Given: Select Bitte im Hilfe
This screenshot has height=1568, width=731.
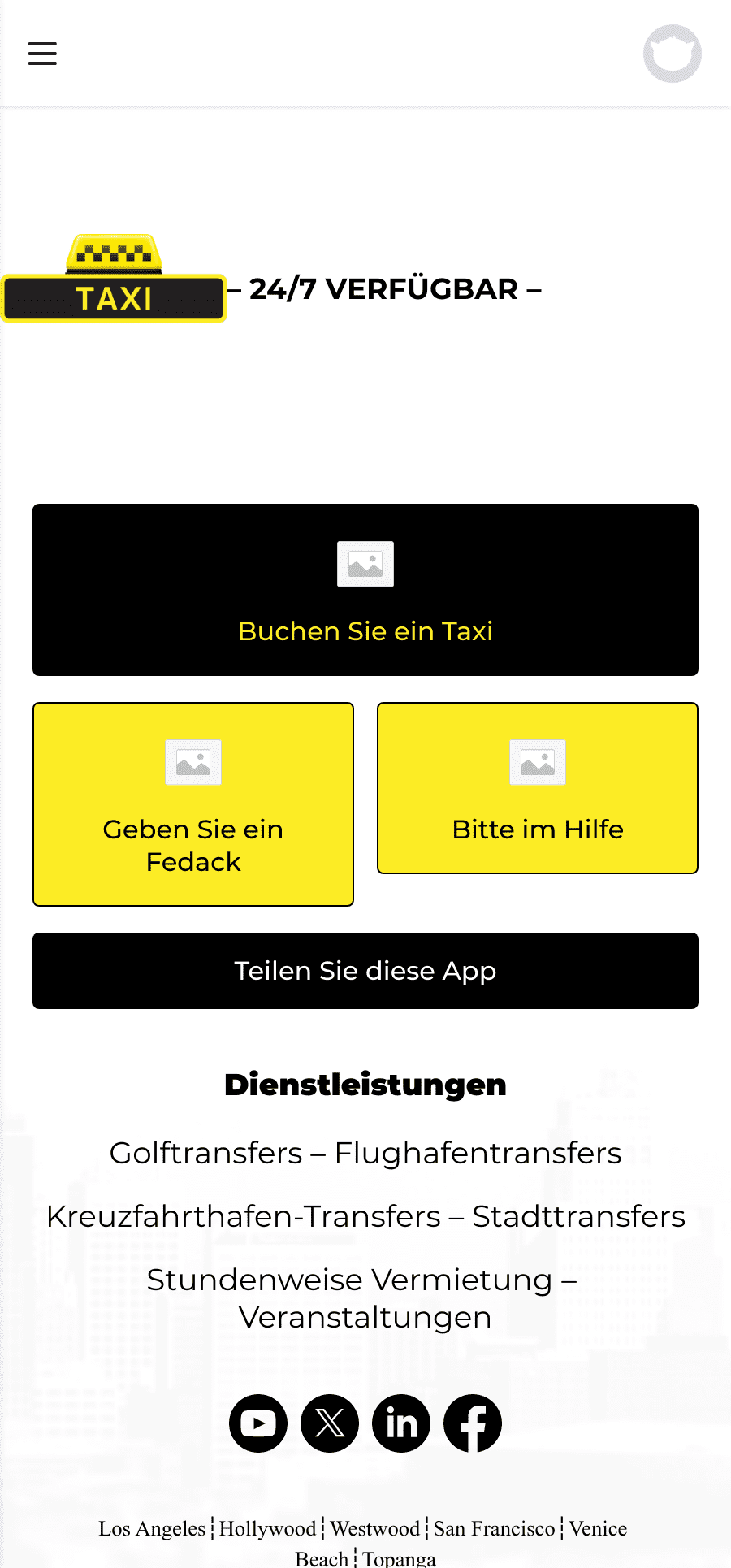Looking at the screenshot, I should (x=538, y=788).
